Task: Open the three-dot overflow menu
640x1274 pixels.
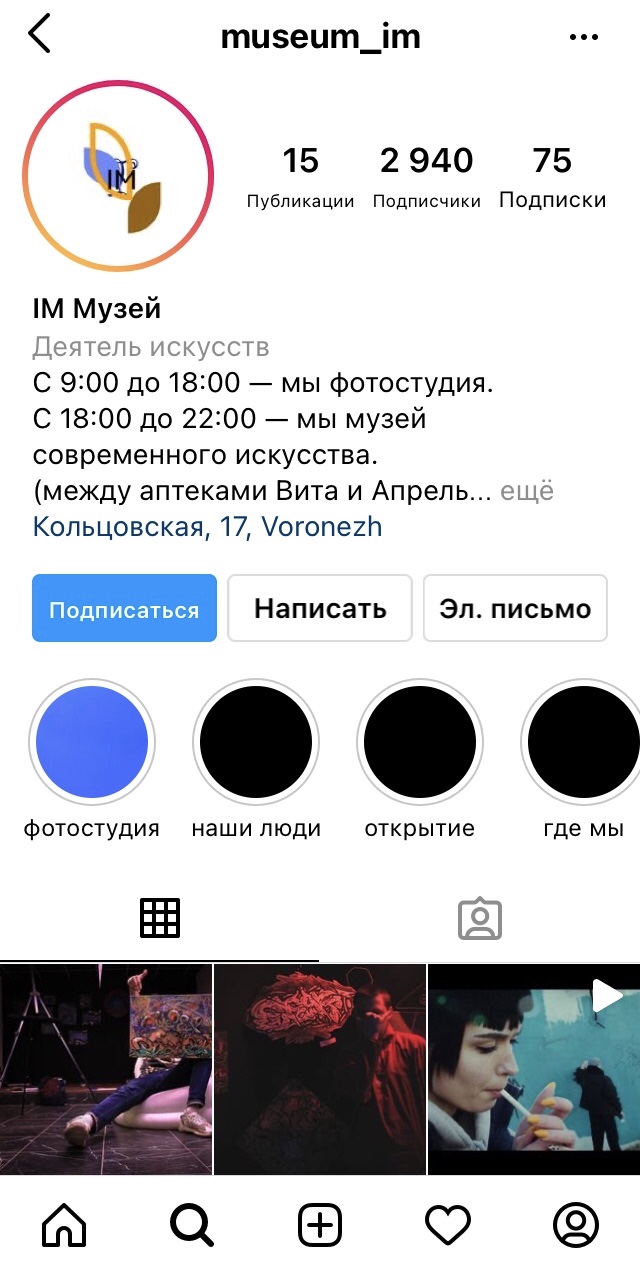Action: 583,37
